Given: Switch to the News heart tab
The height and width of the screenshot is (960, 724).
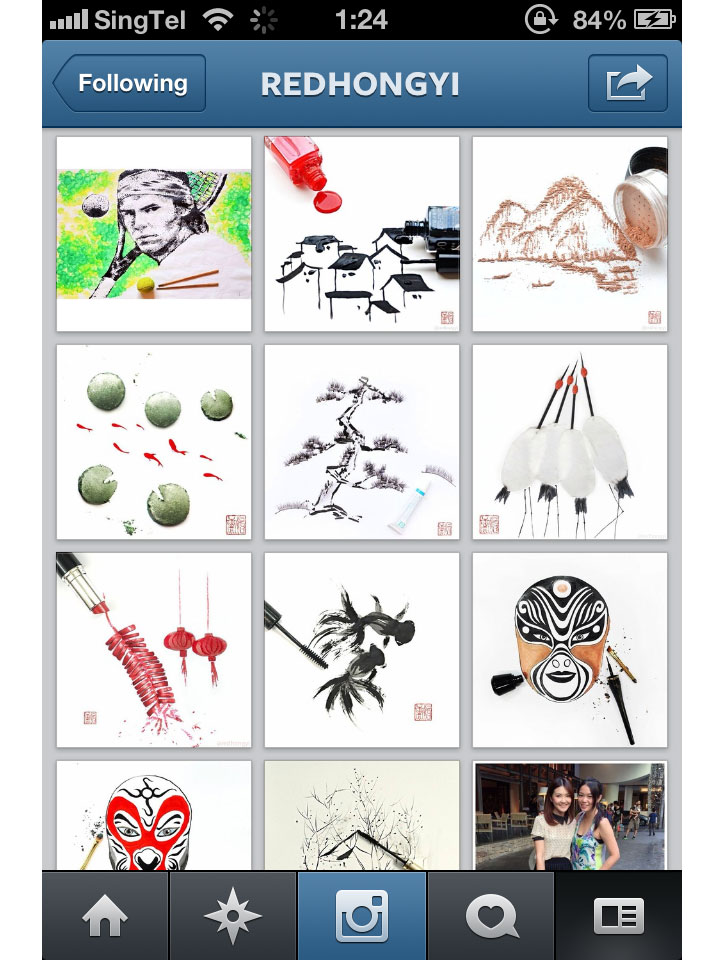Looking at the screenshot, I should click(x=491, y=916).
